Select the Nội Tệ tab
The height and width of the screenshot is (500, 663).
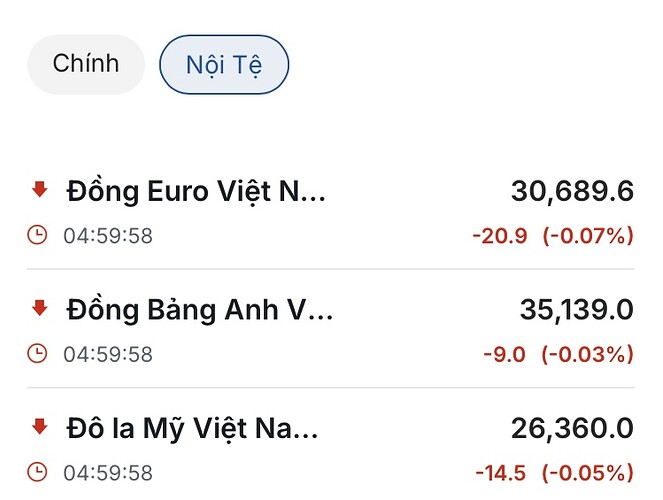coord(224,65)
